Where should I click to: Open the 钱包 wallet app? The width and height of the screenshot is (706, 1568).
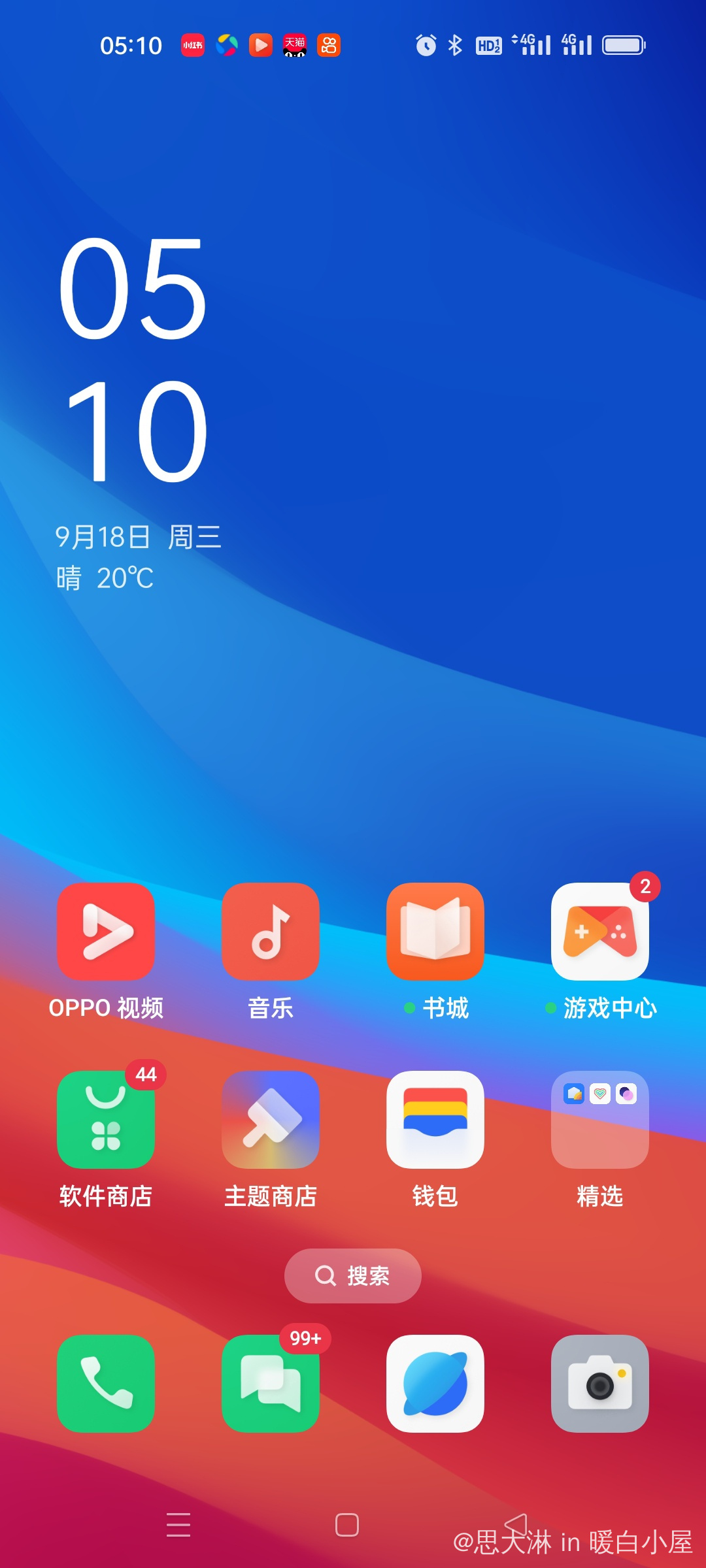click(x=435, y=1120)
